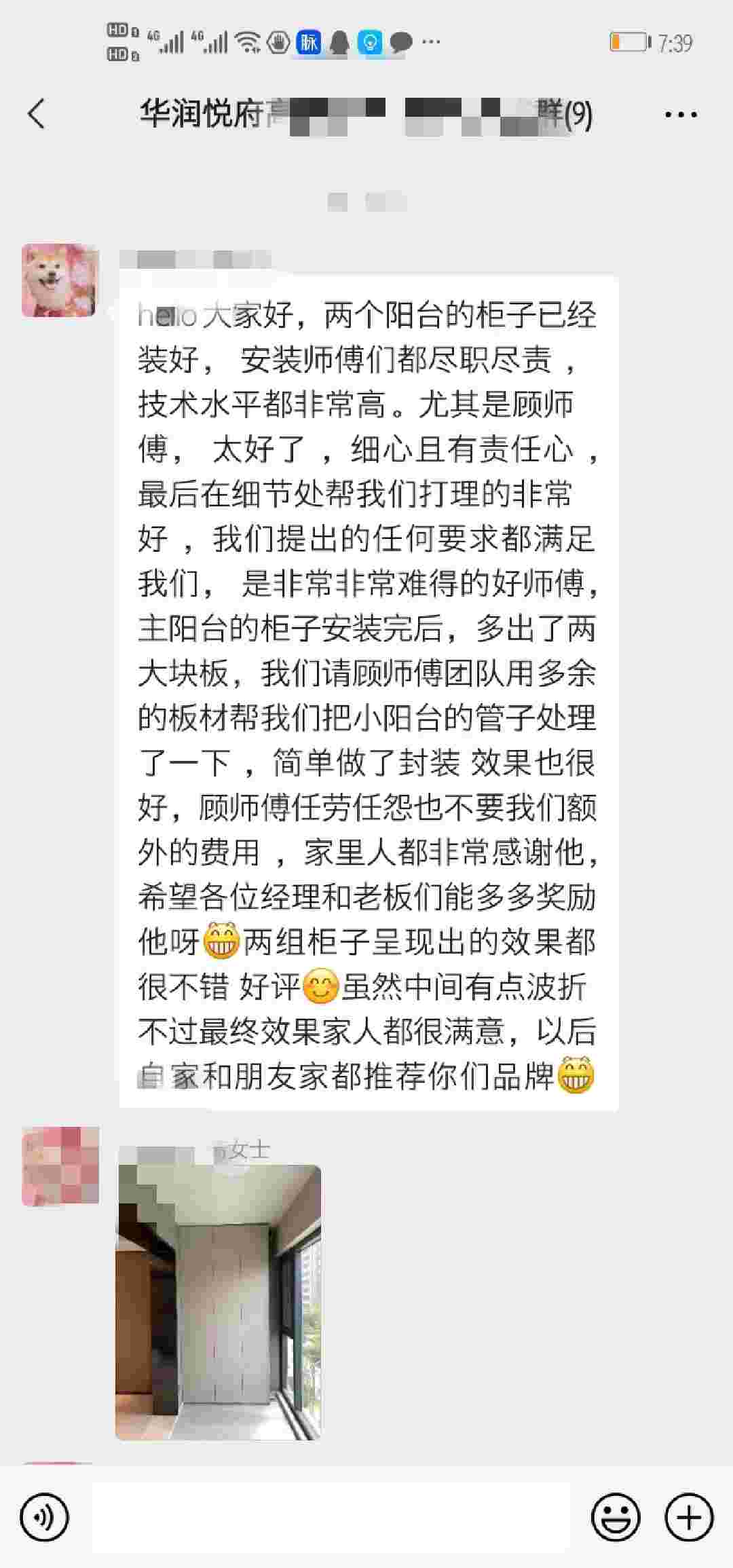The height and width of the screenshot is (1568, 733).
Task: Open the blurred pink avatar profile
Action: [x=60, y=1167]
